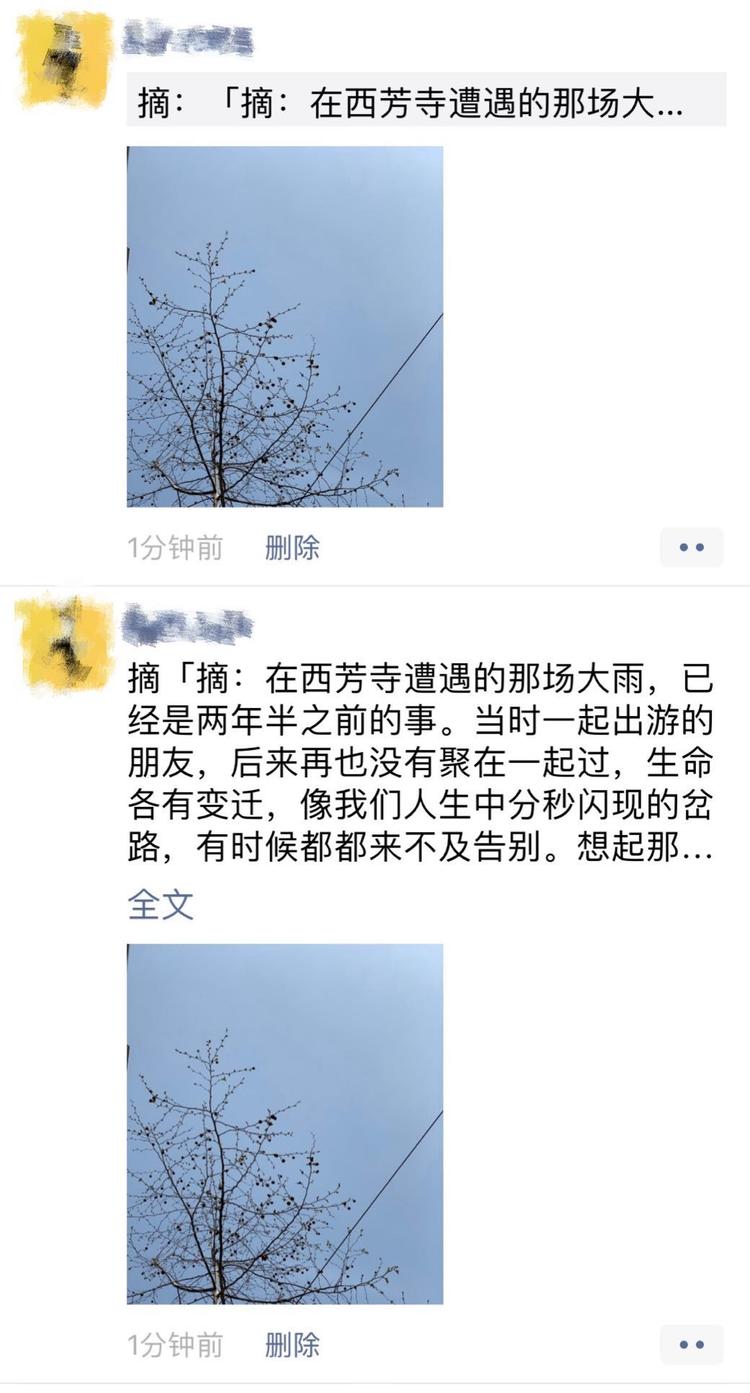Expand the full text via 全文
The height and width of the screenshot is (1393, 750).
pos(160,904)
